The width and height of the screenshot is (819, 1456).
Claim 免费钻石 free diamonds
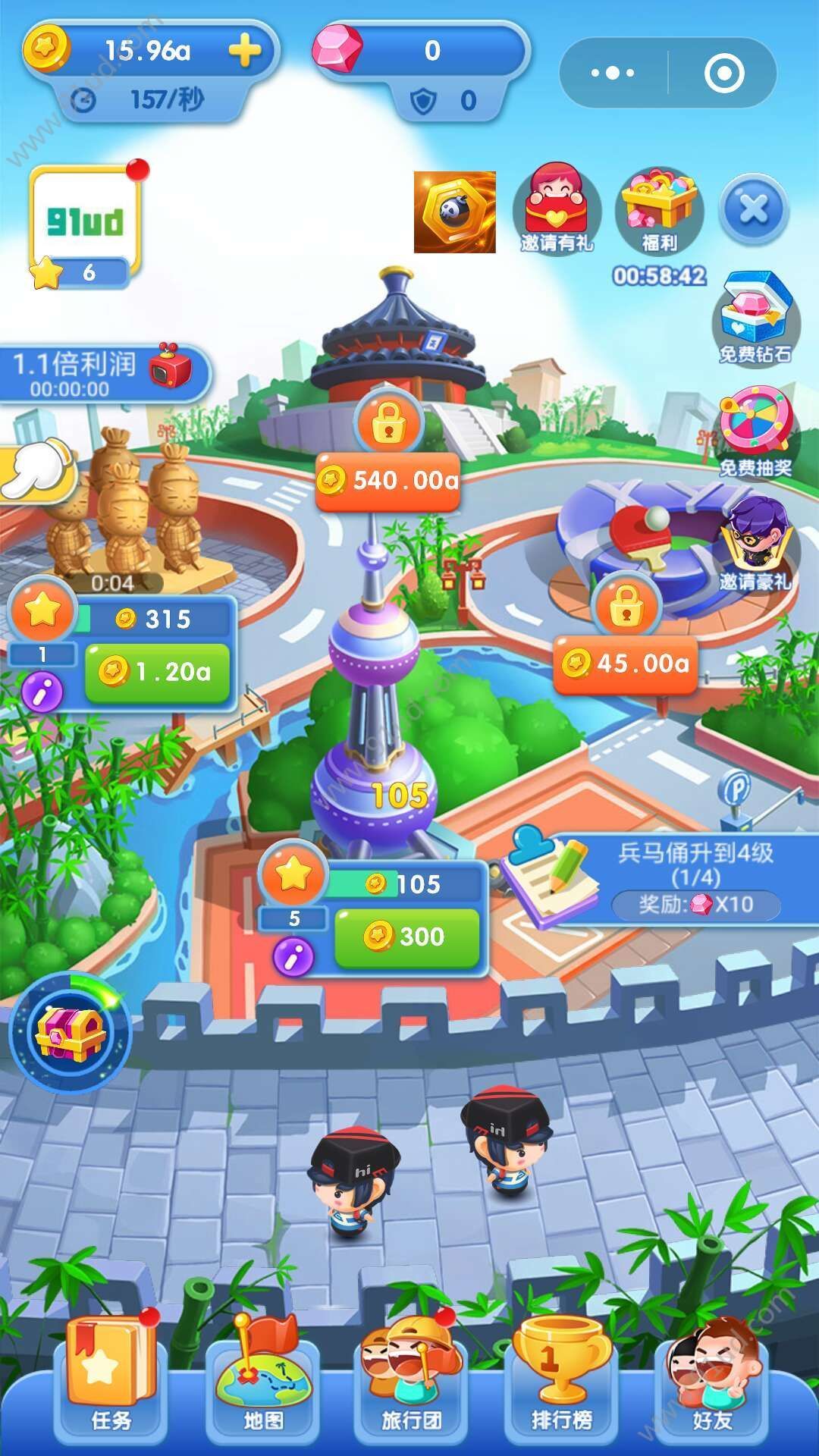pyautogui.click(x=755, y=317)
